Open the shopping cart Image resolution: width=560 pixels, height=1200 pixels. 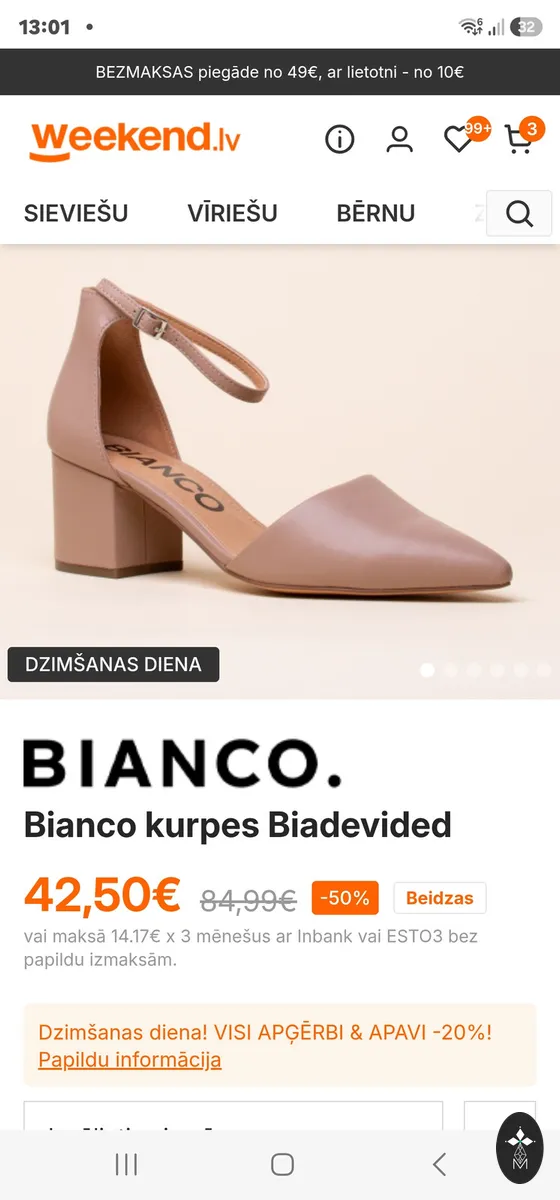click(518, 139)
